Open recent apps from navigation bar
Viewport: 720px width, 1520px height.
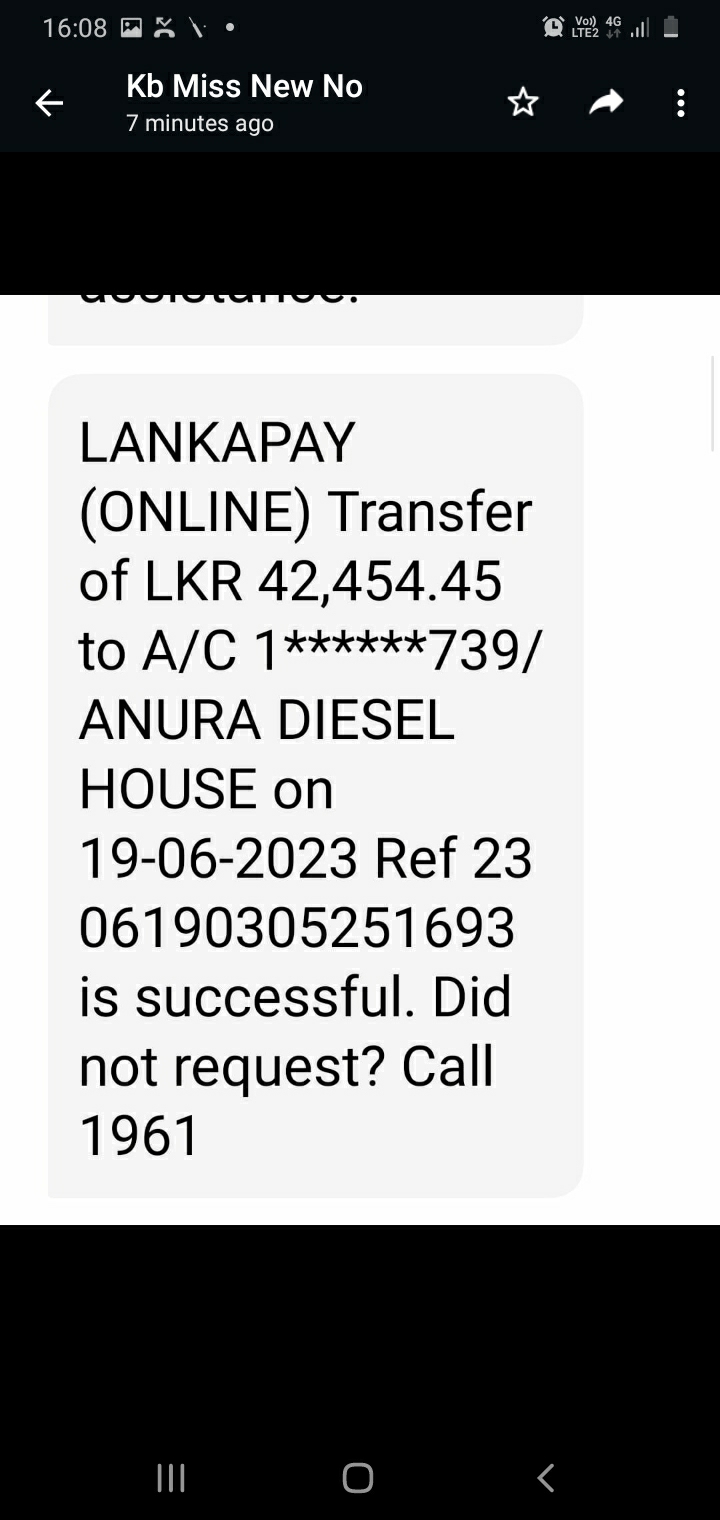pos(171,1478)
